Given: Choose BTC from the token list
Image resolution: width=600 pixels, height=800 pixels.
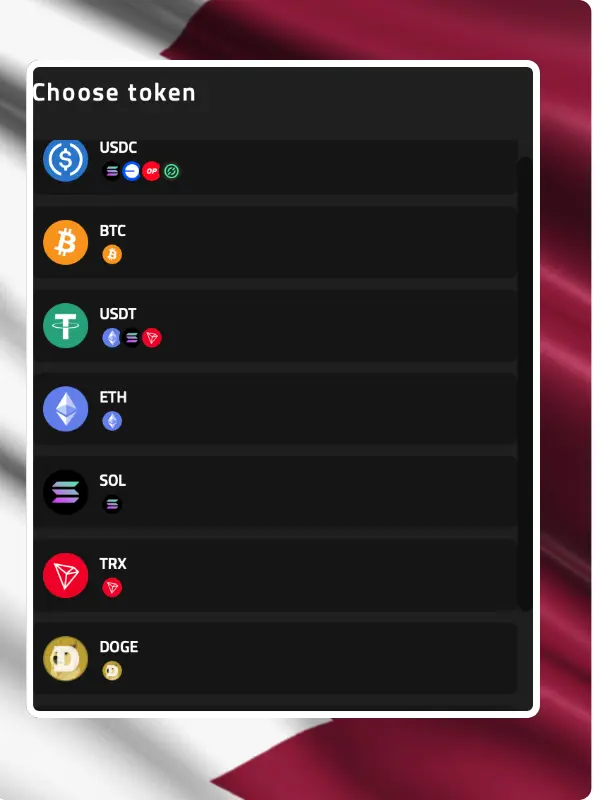Looking at the screenshot, I should click(275, 242).
